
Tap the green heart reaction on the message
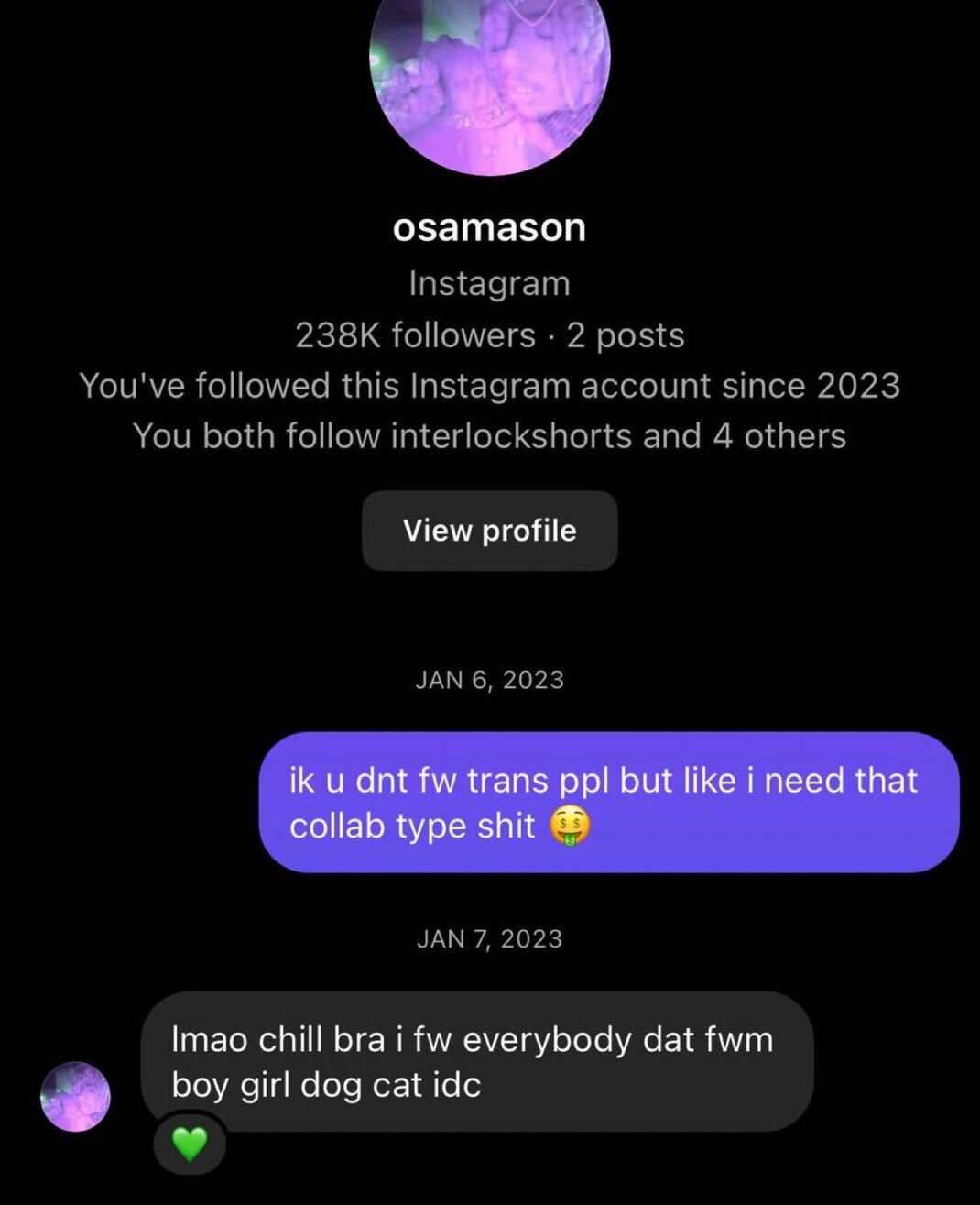189,1144
